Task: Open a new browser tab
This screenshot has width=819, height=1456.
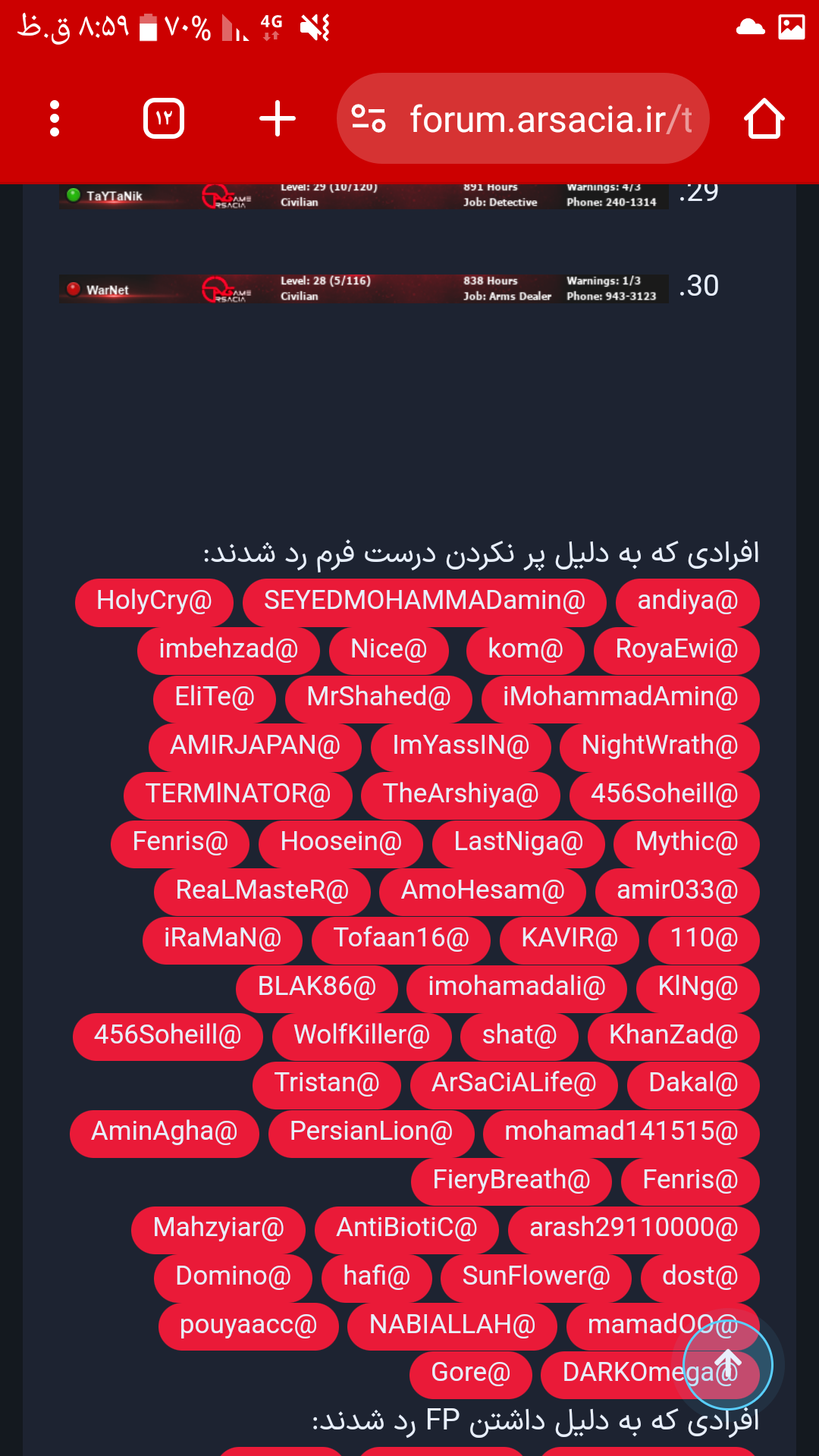Action: coord(278,118)
